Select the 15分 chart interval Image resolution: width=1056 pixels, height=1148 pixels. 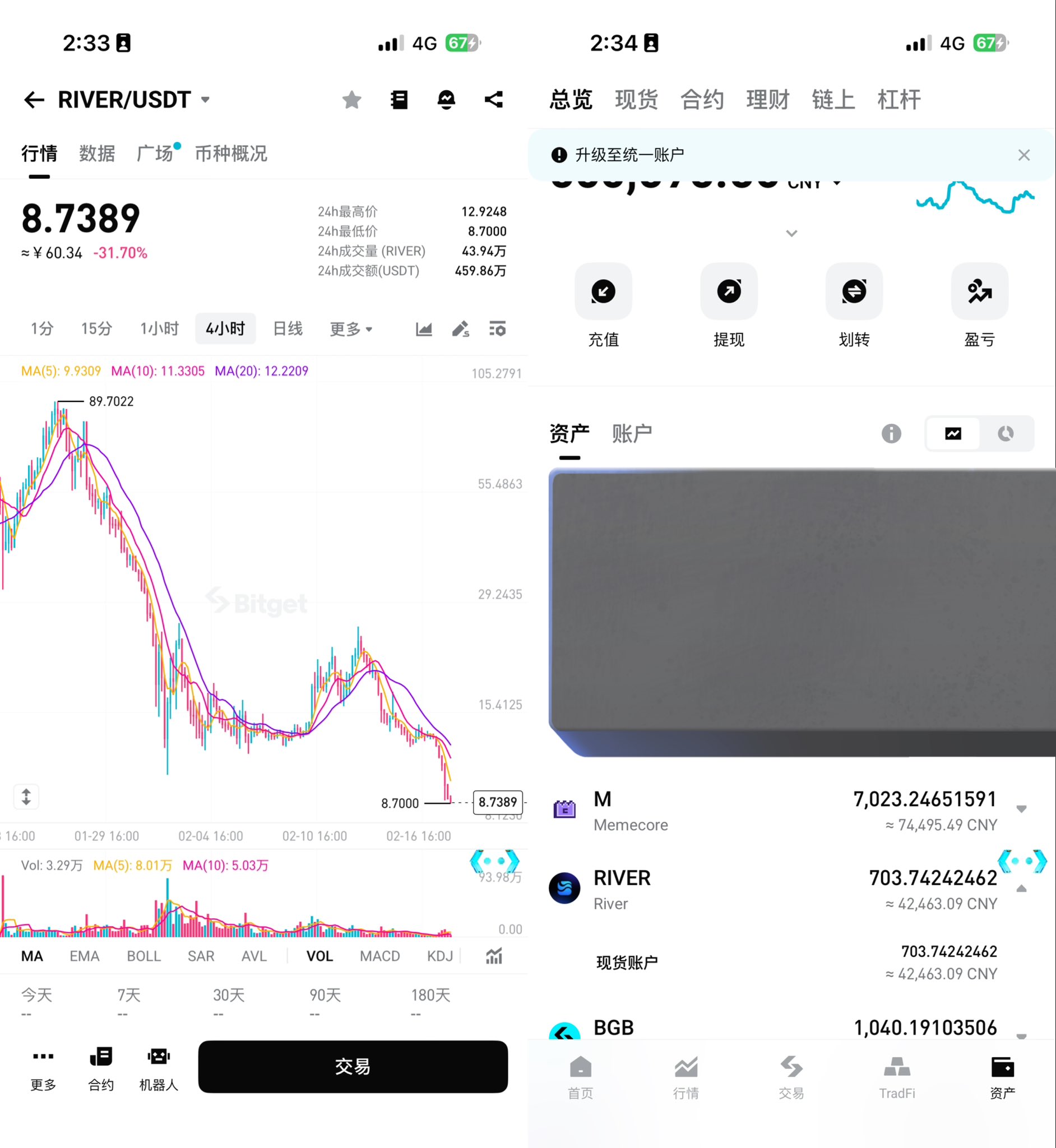[x=96, y=328]
